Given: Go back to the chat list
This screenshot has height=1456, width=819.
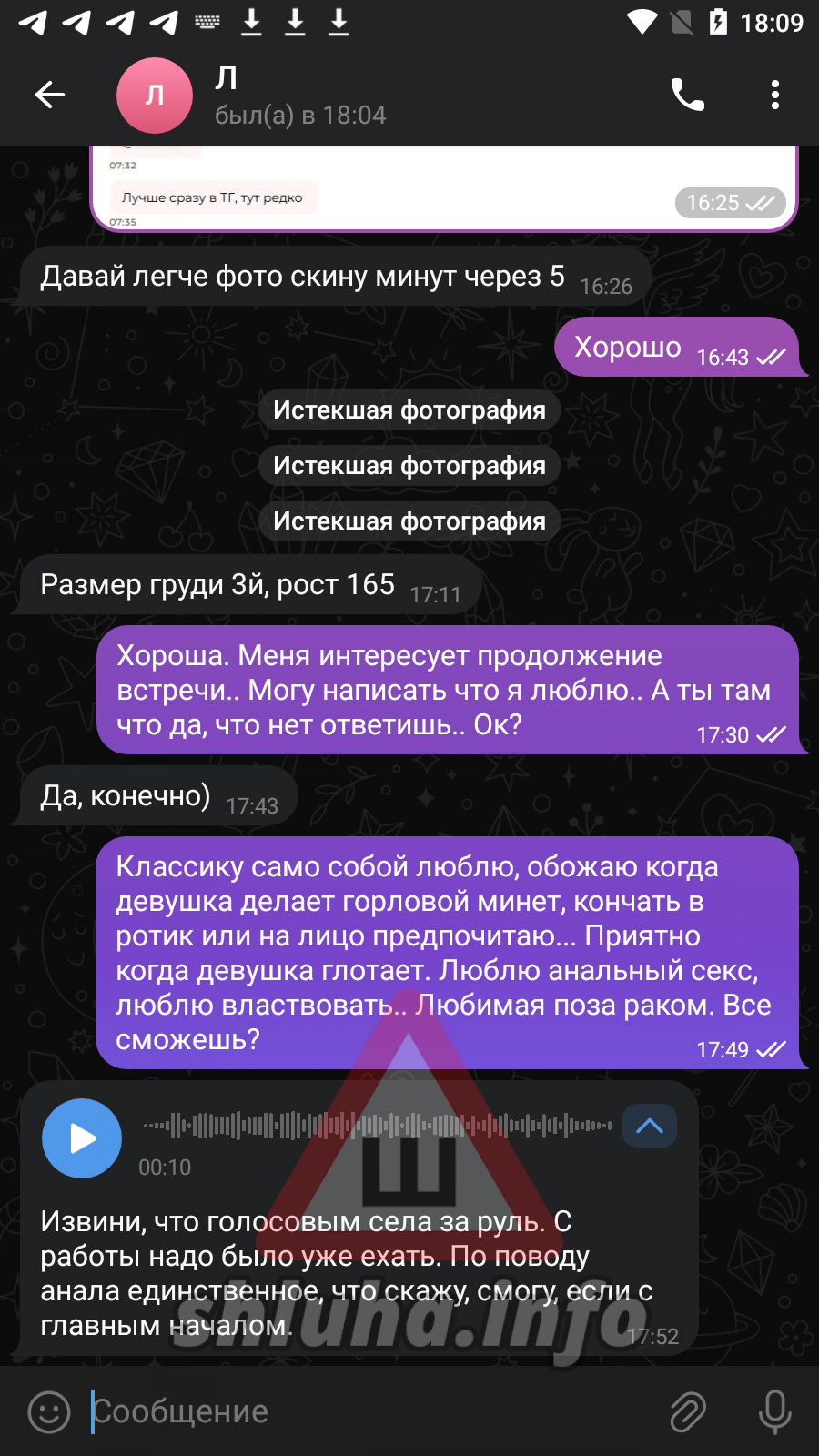Looking at the screenshot, I should click(x=50, y=95).
